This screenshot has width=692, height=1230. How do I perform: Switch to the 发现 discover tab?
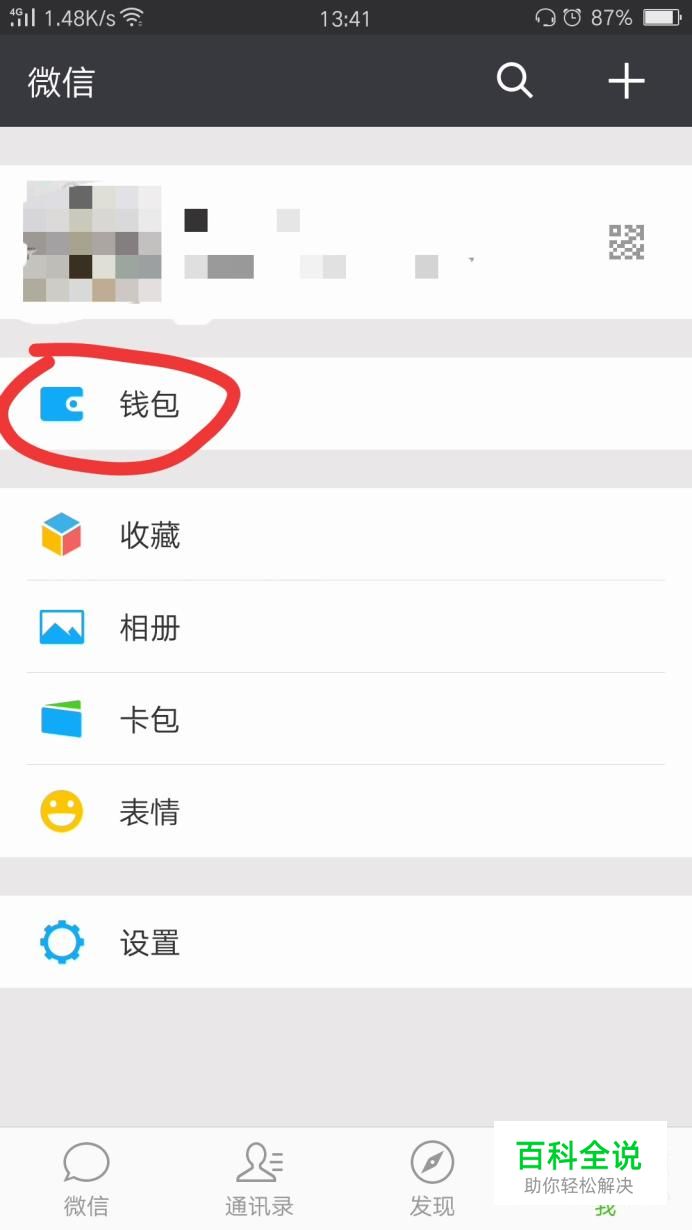point(432,1180)
